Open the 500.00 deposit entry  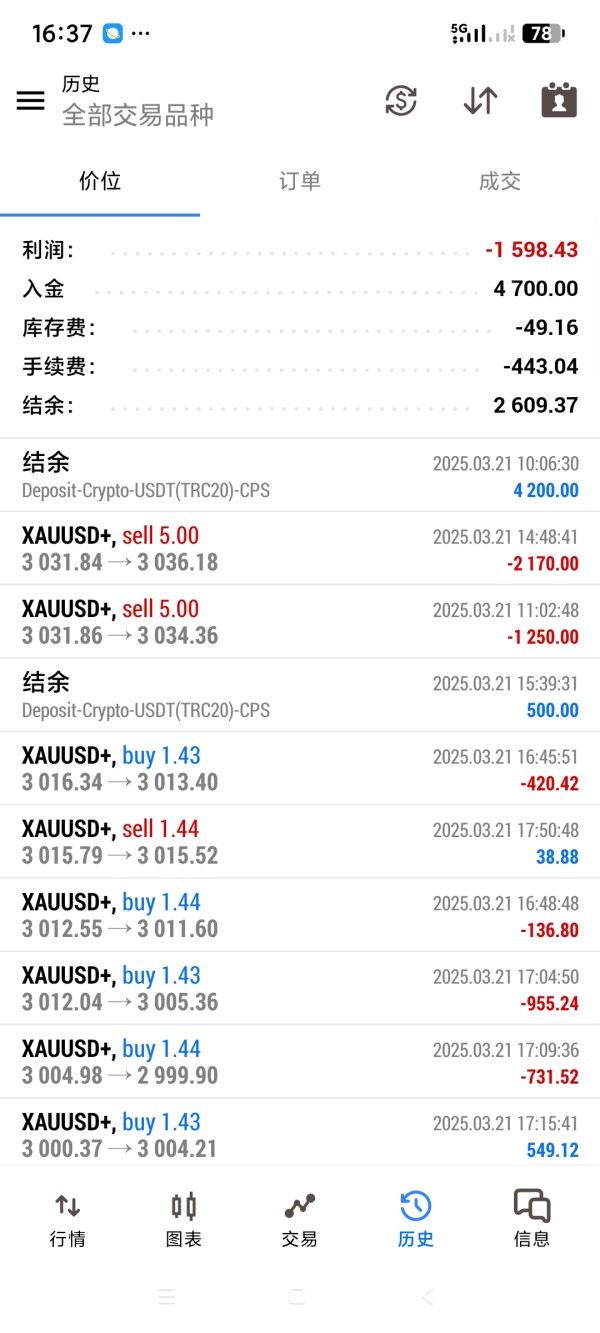tap(300, 695)
